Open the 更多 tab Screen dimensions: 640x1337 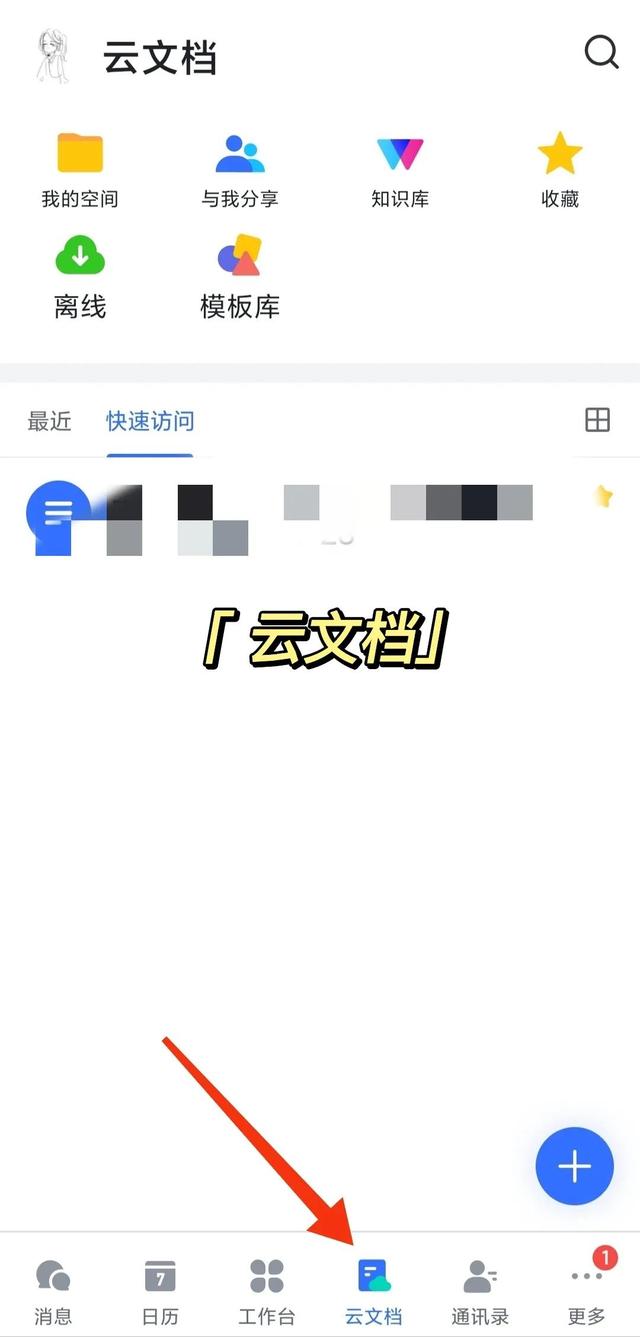(587, 1291)
